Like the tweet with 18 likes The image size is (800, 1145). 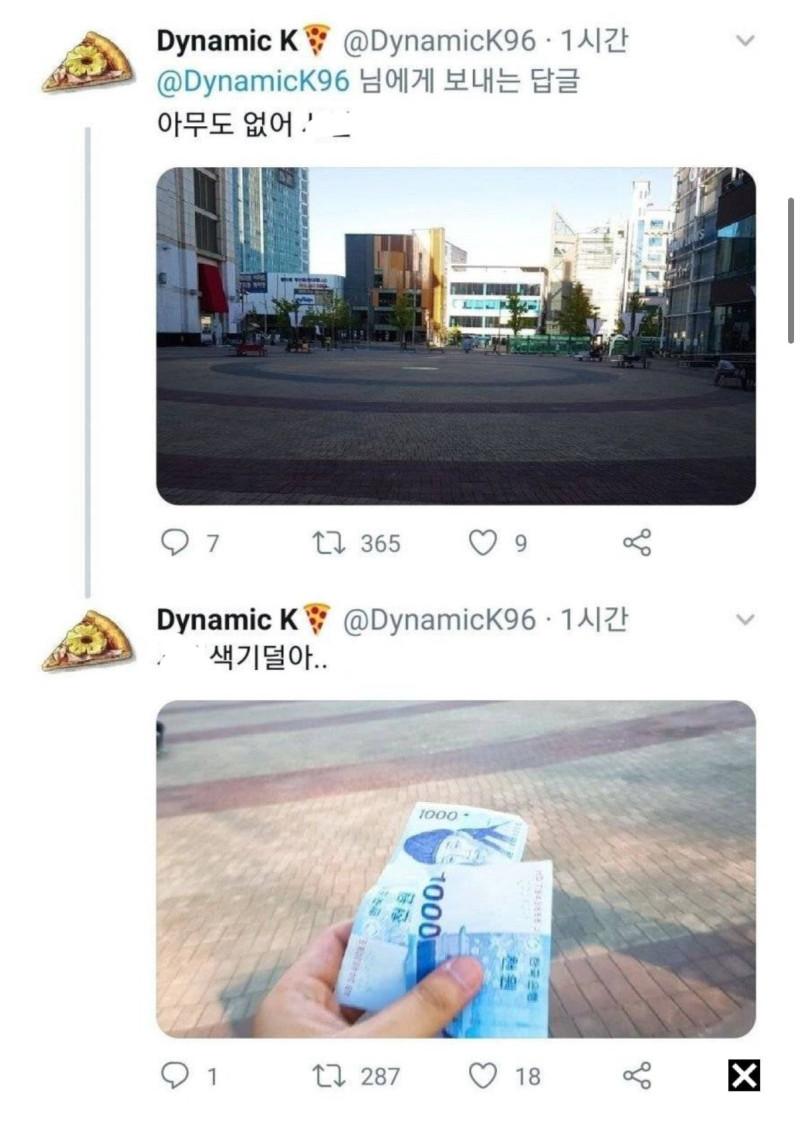pos(484,1076)
